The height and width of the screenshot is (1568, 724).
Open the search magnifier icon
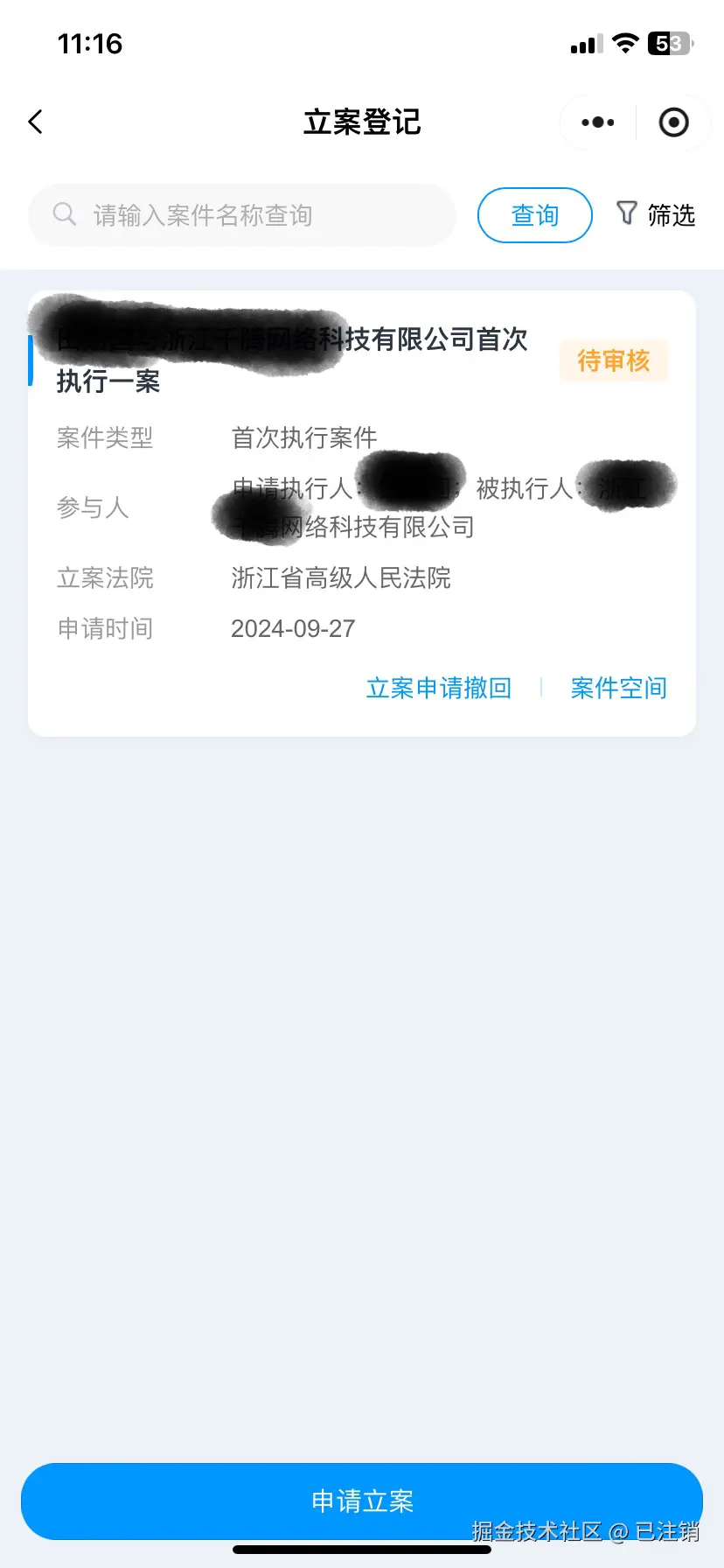click(x=64, y=214)
